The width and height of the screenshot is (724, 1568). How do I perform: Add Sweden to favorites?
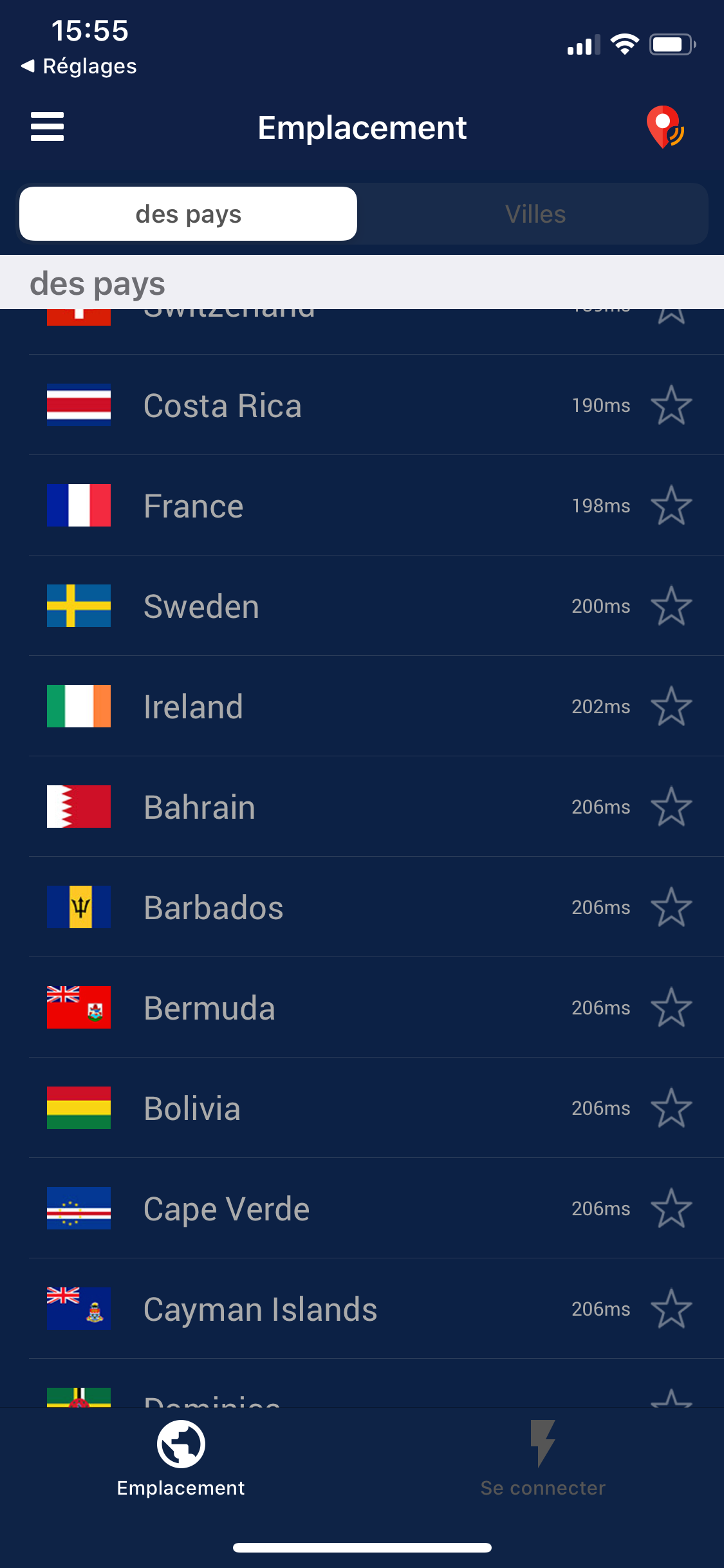point(671,606)
